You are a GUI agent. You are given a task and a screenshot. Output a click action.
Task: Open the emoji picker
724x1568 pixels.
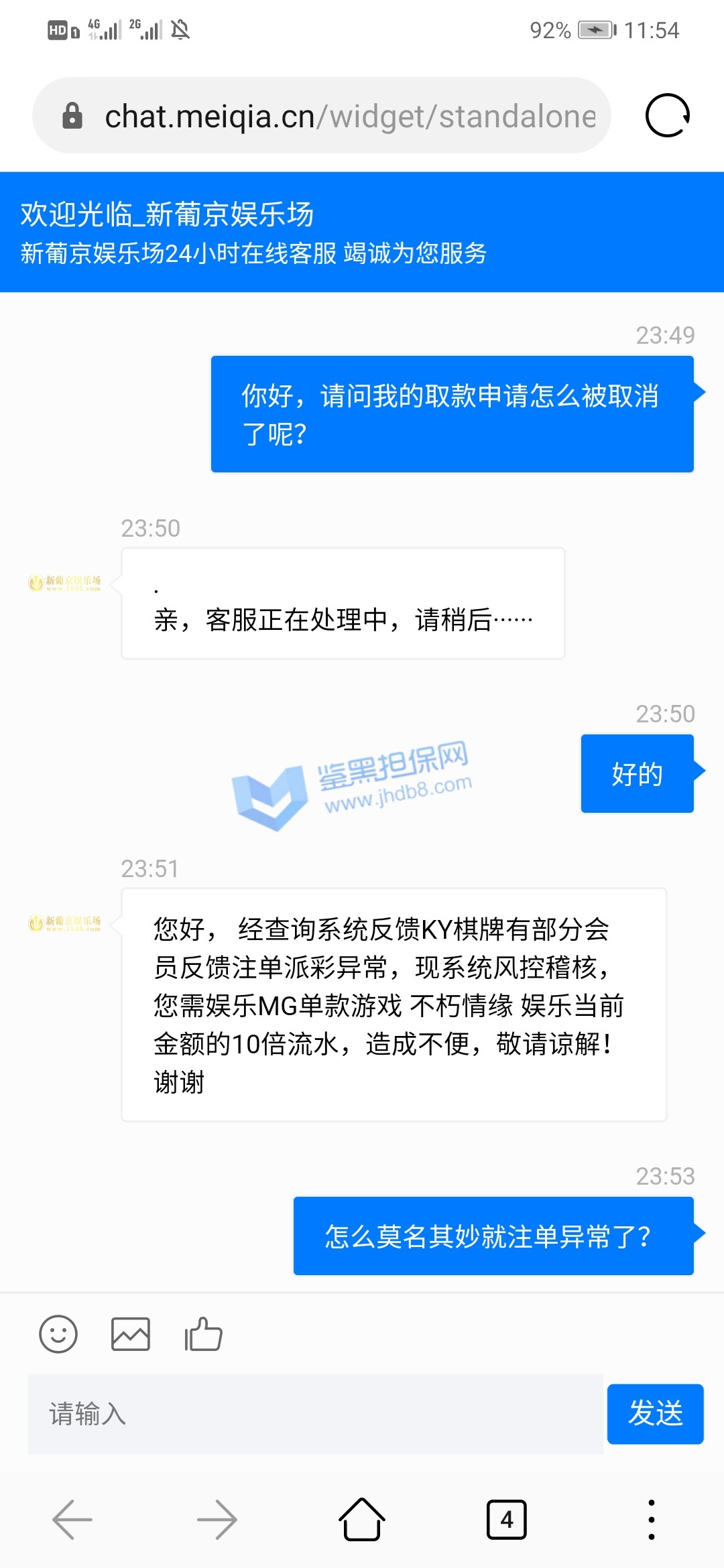(x=58, y=1333)
